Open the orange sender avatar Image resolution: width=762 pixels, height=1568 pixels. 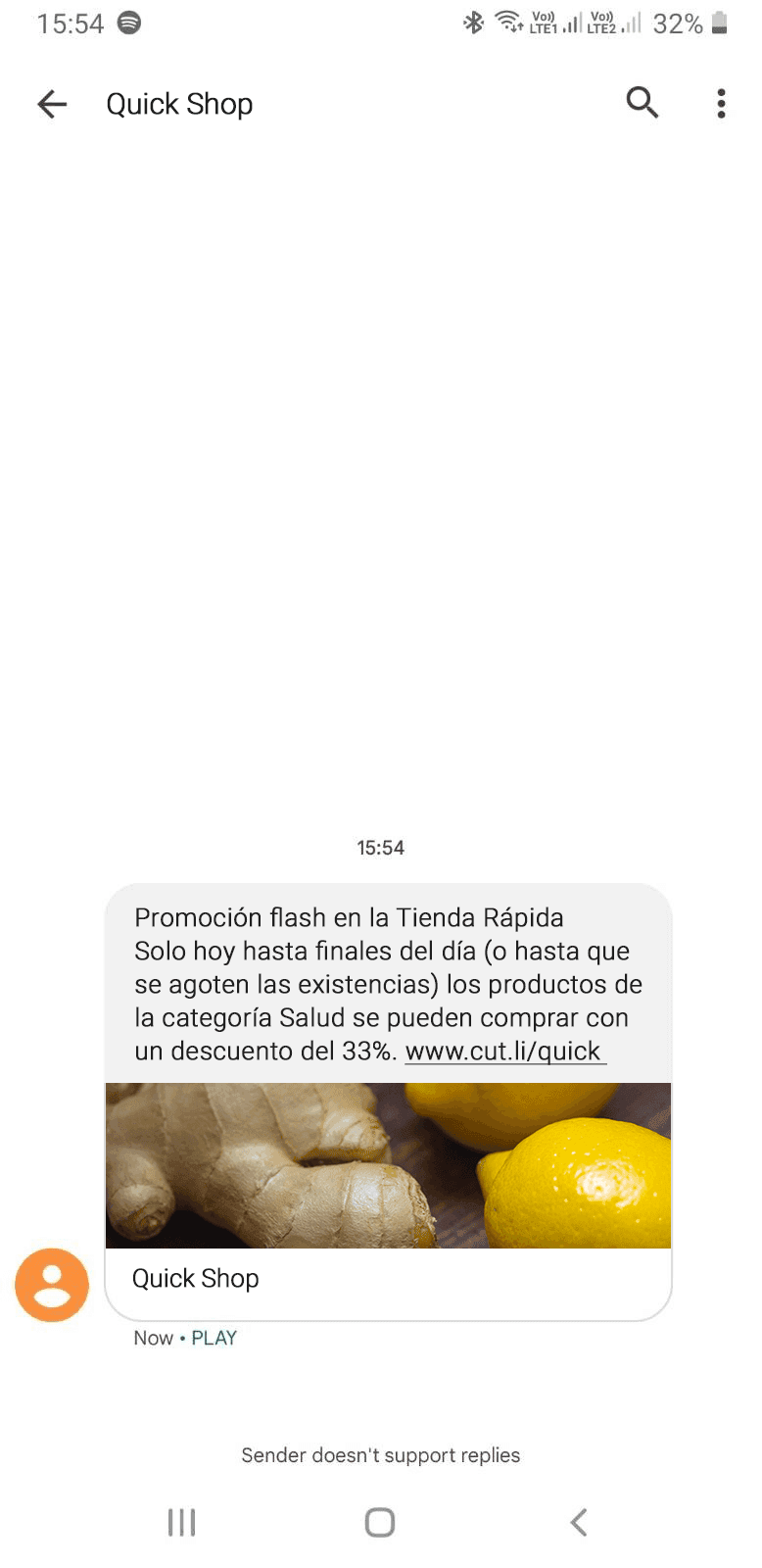coord(52,1285)
